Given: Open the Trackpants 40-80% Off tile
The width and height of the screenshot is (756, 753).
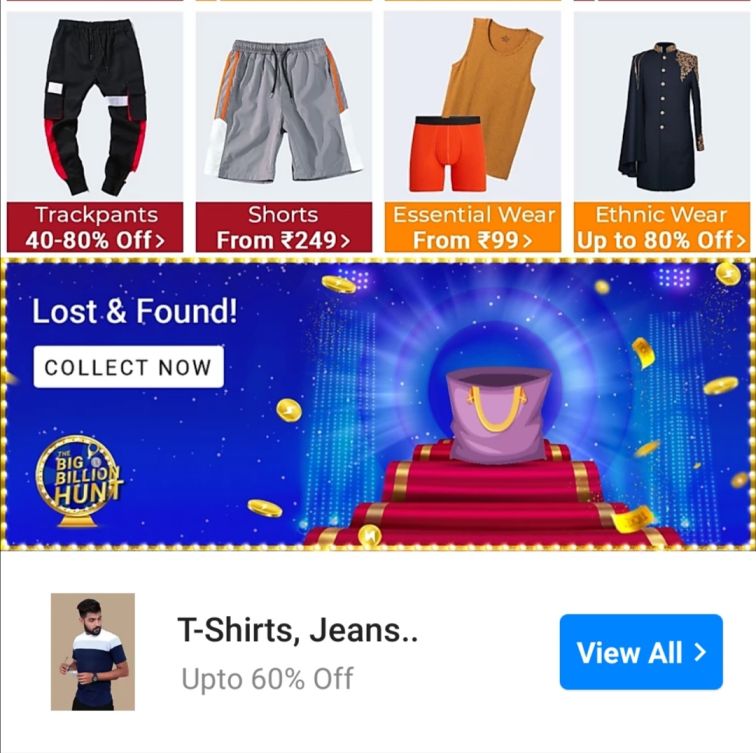Looking at the screenshot, I should coord(95,130).
